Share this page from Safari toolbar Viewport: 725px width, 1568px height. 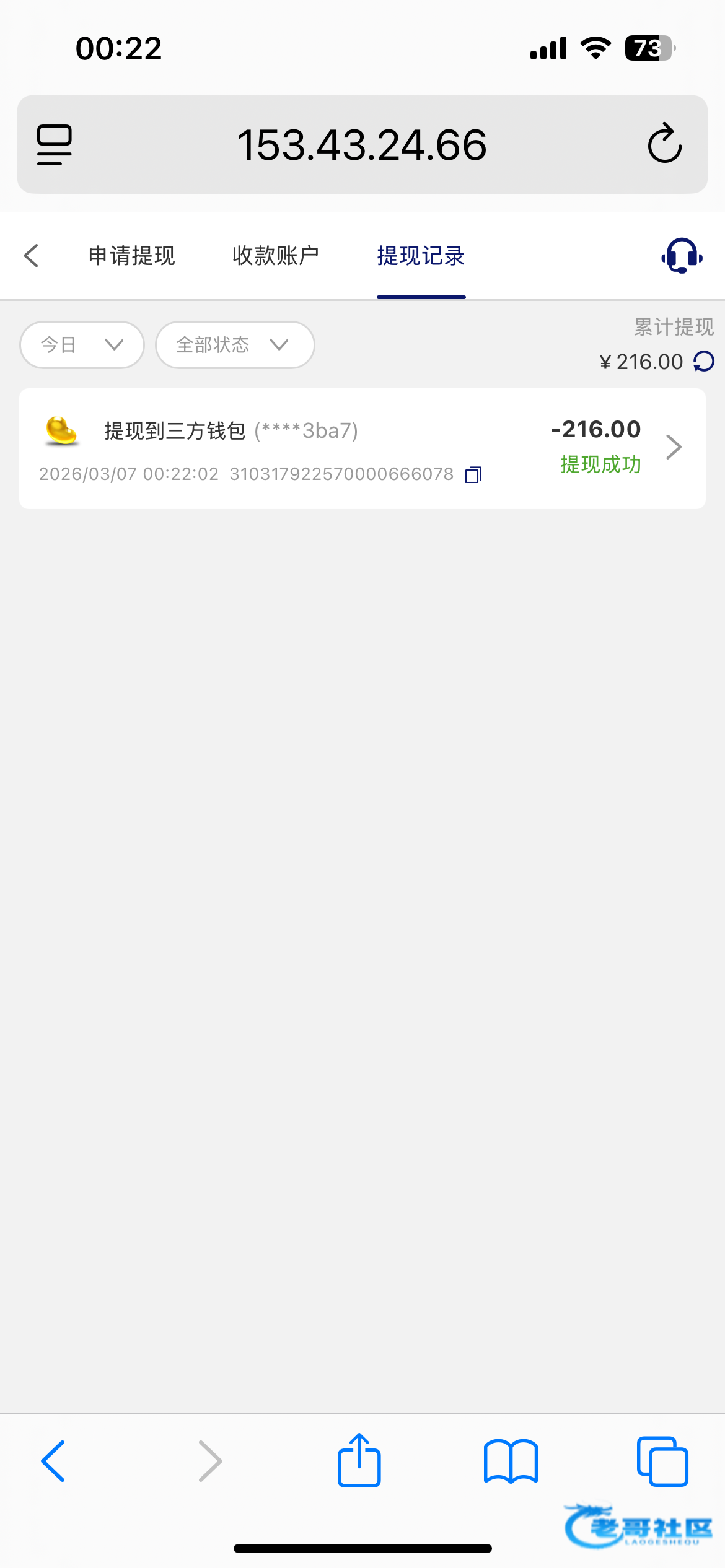click(x=359, y=1461)
